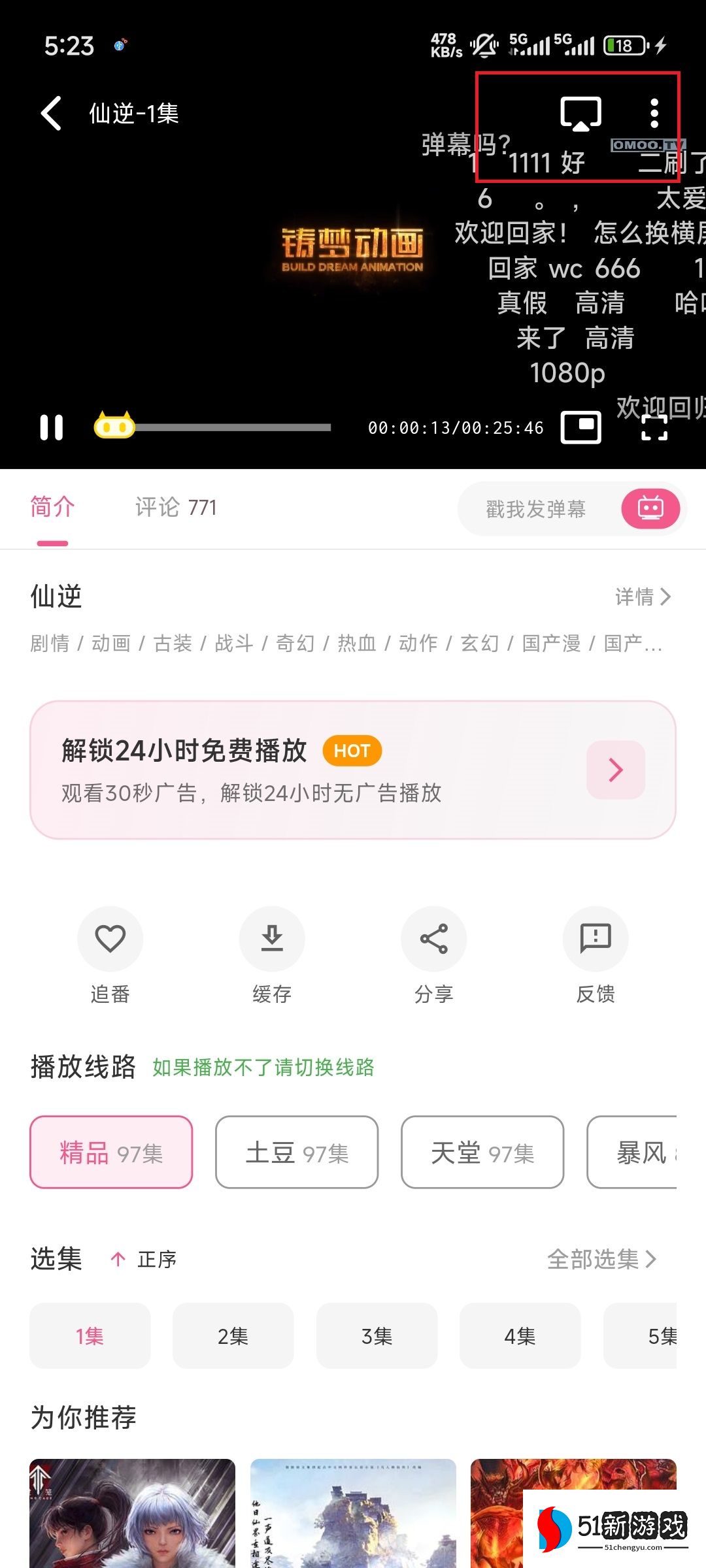This screenshot has height=1568, width=706.
Task: Tap 缓存 to download the episode
Action: tap(272, 939)
